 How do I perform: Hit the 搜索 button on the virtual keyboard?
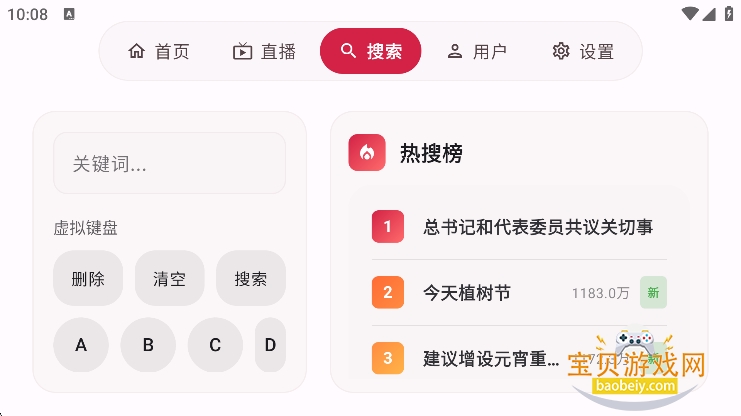250,279
